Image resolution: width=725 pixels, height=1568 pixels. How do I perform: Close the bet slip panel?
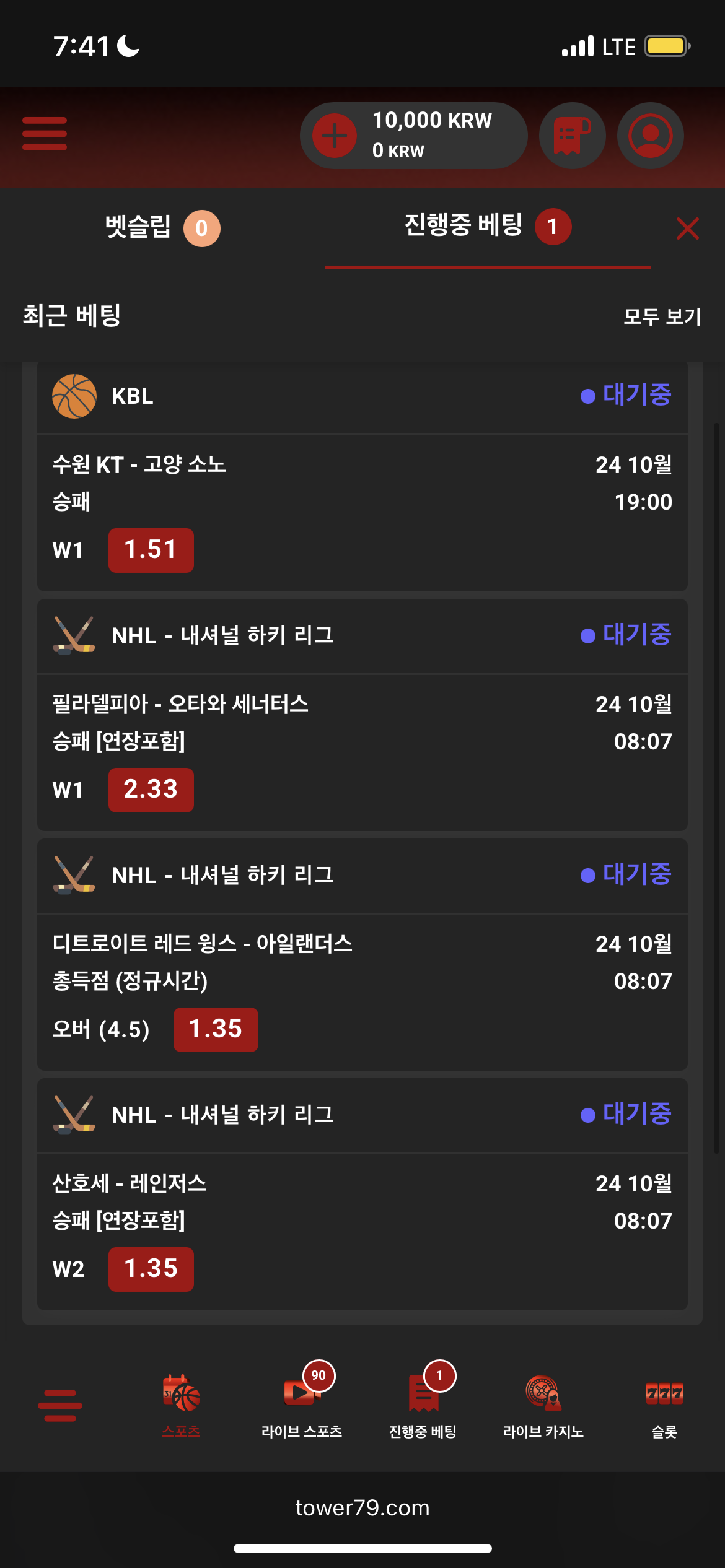[x=687, y=229]
